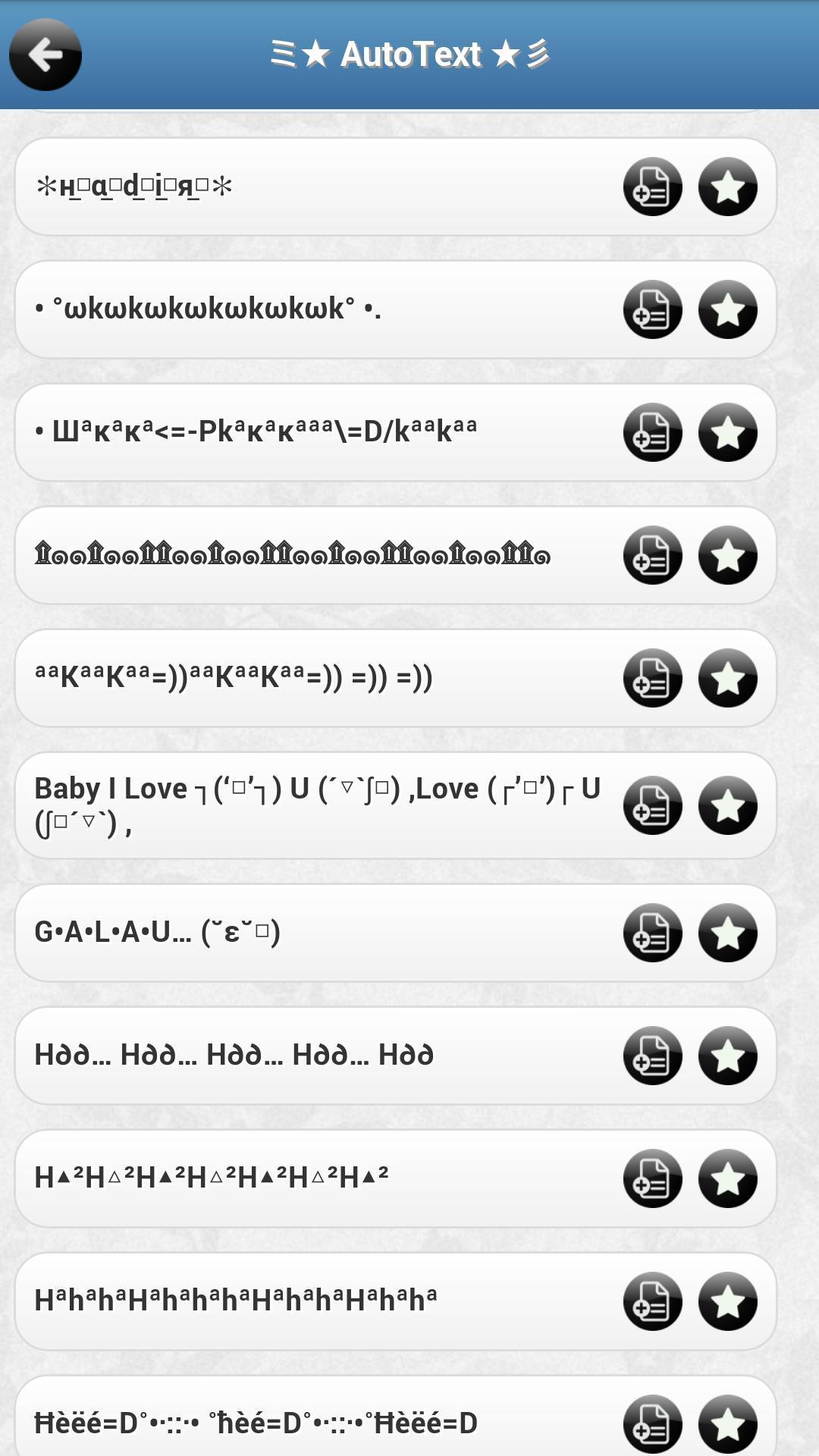Image resolution: width=819 pixels, height=1456 pixels.
Task: Star the "*н_a_d_i_я_*" entry as favorite
Action: click(x=727, y=187)
